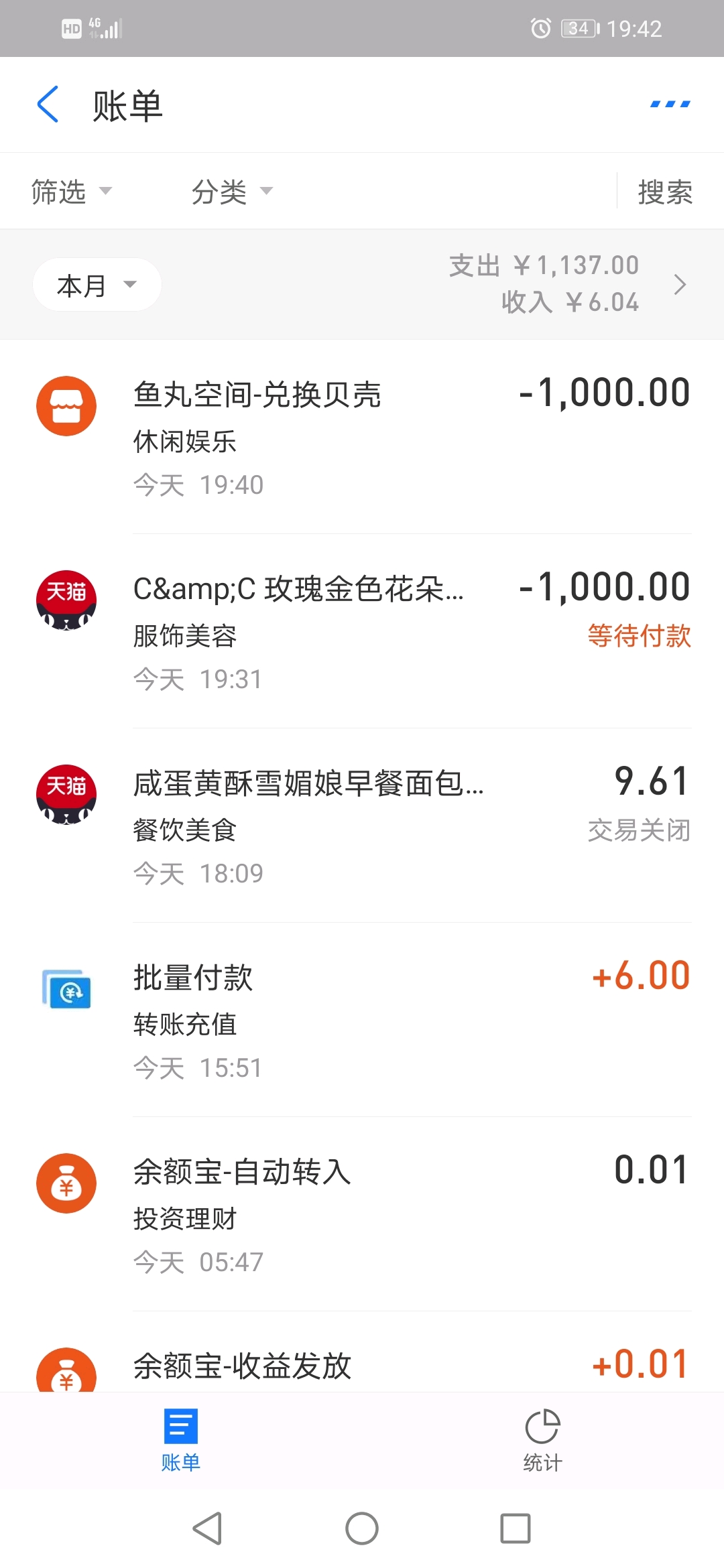
Task: Open the C&C 玫瑰金色花朵 order awaiting payment
Action: click(362, 631)
